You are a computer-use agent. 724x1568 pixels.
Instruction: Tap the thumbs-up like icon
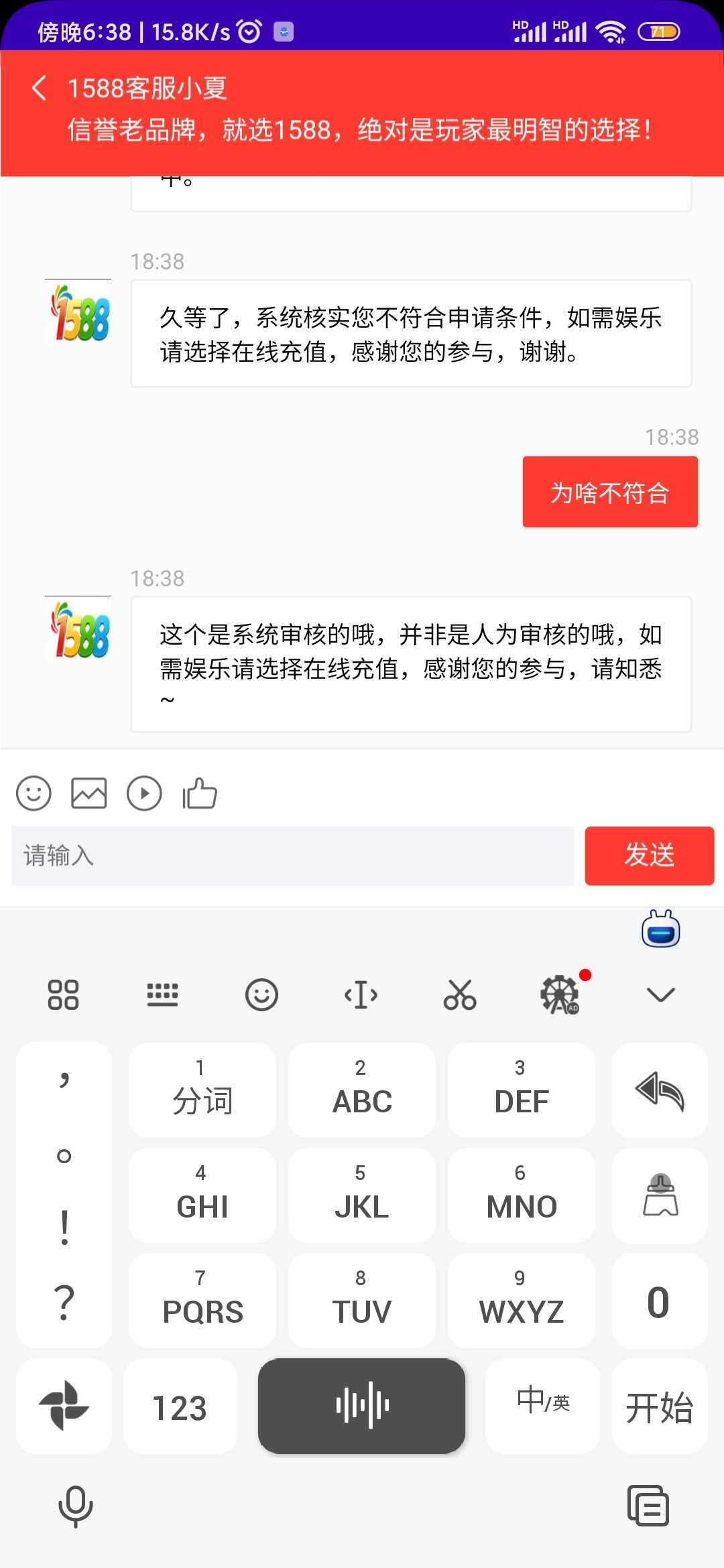point(198,793)
